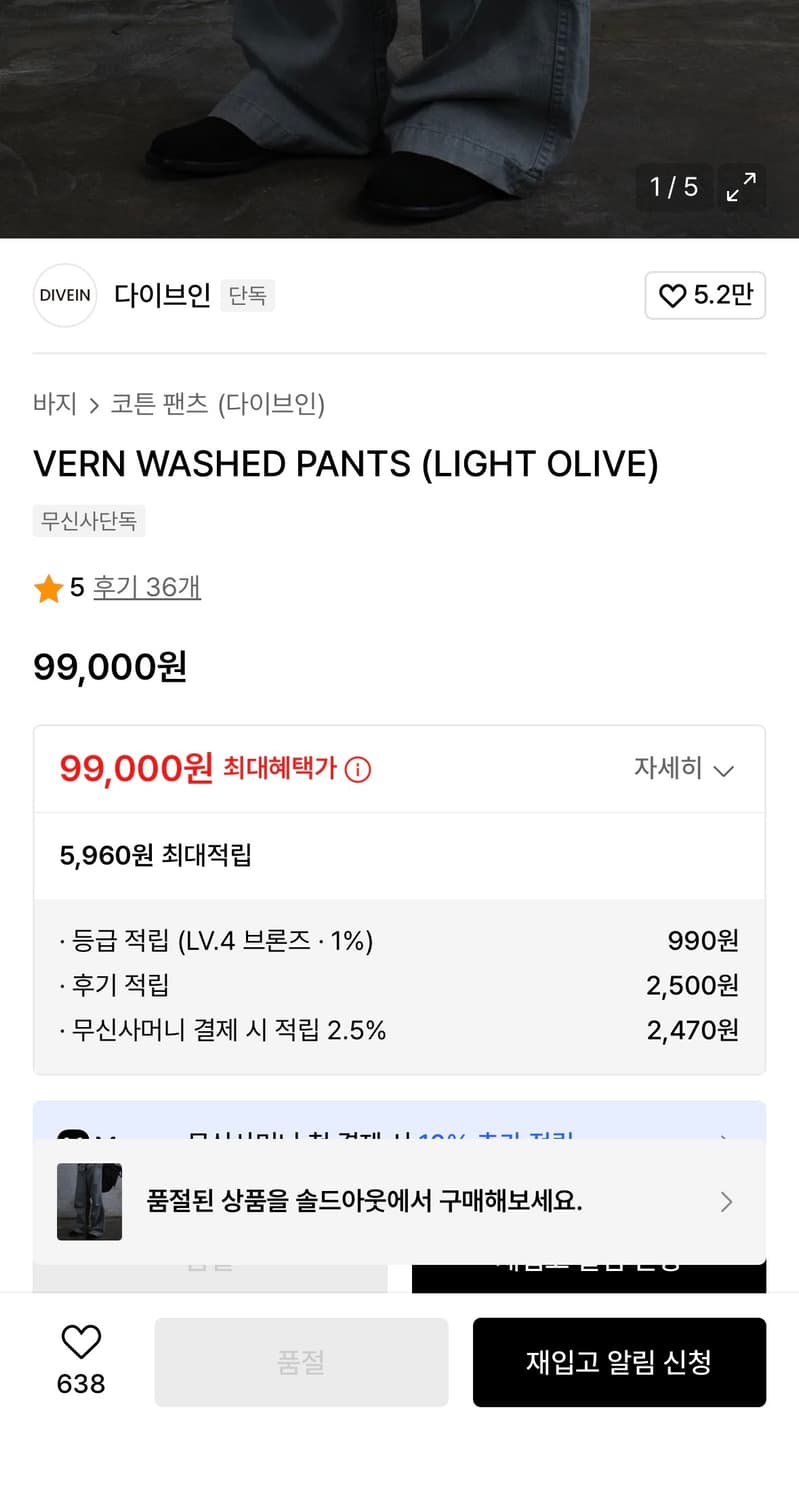Tap the fullscreen expand icon on product image
Viewport: 799px width, 1500px height.
click(742, 187)
